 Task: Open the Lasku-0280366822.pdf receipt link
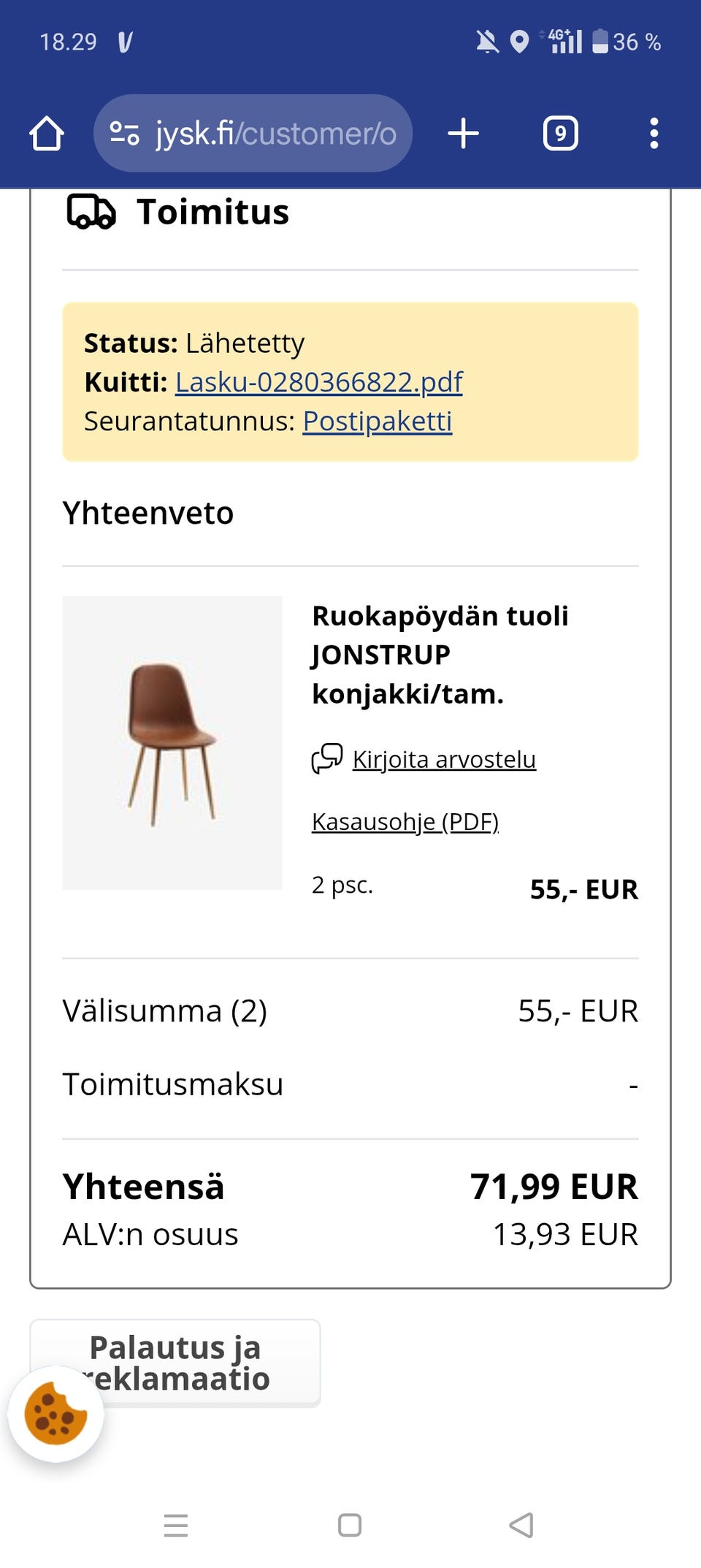[318, 381]
